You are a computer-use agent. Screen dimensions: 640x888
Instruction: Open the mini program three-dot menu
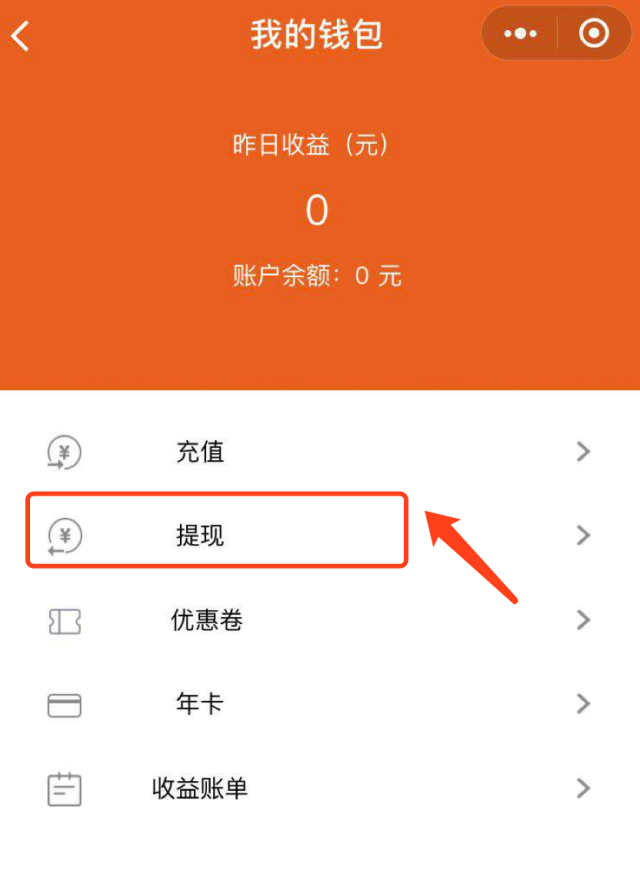tap(520, 34)
